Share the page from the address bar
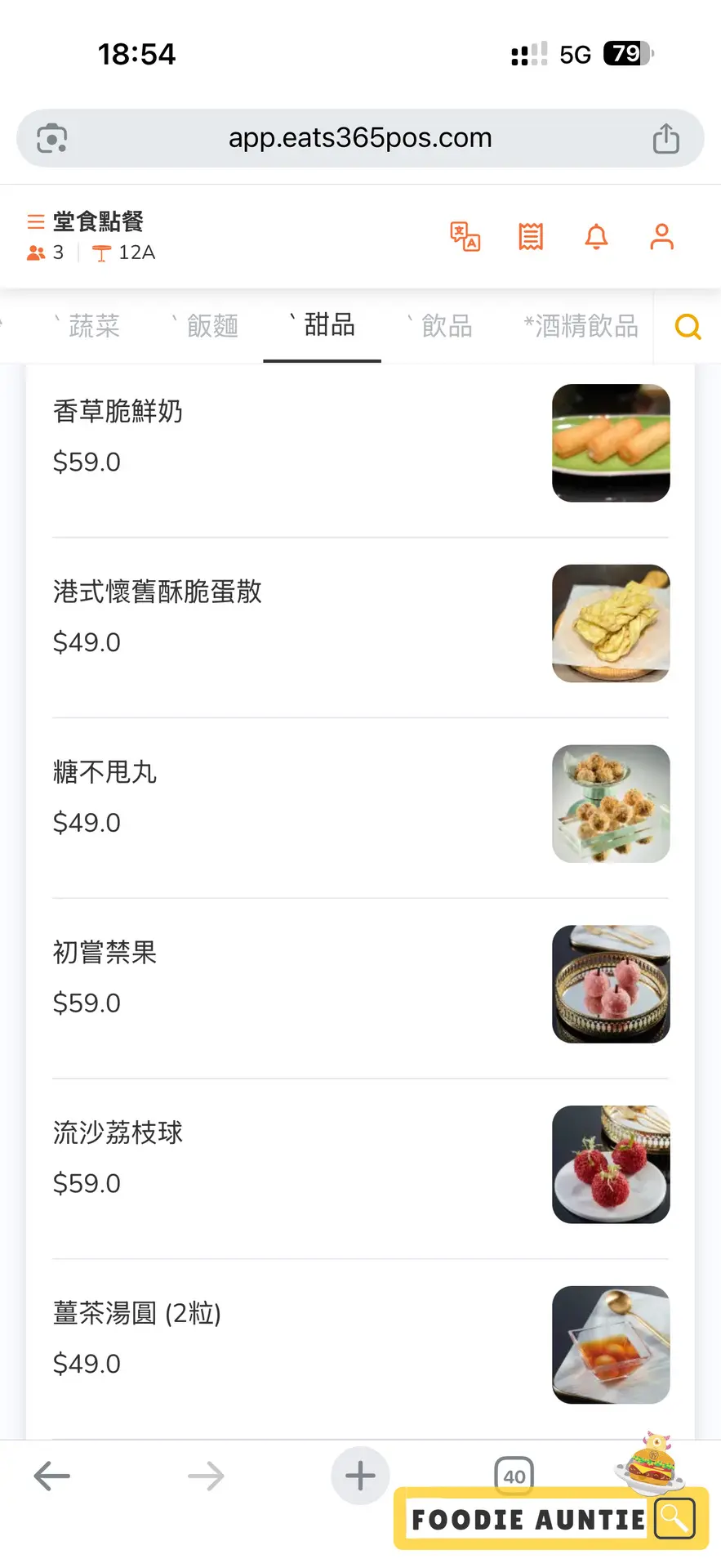 pos(665,138)
